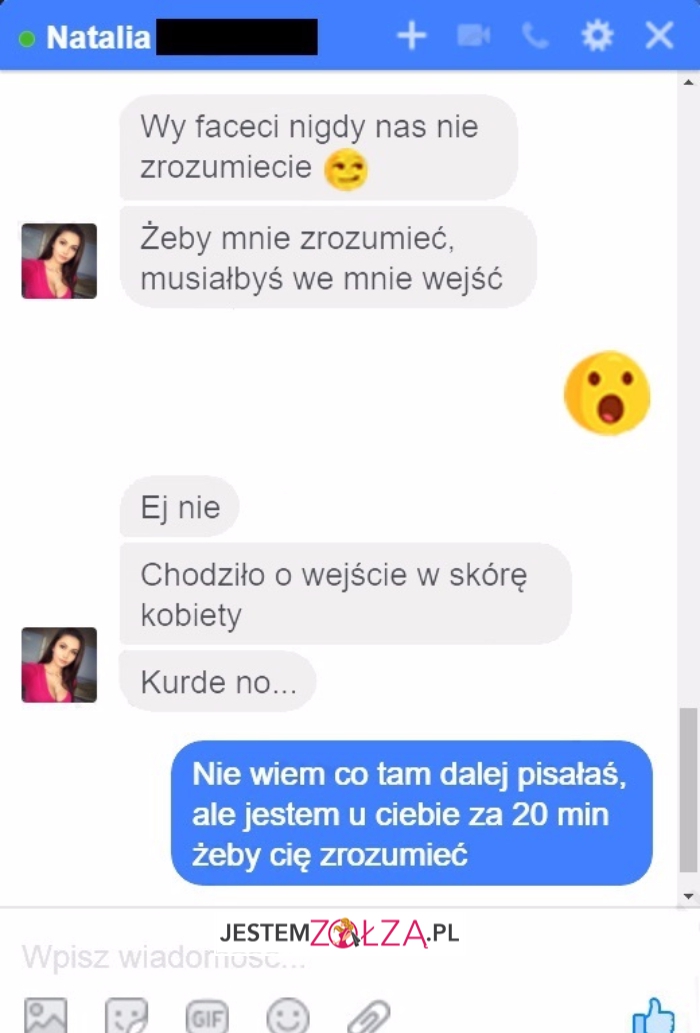Attach a file with the paperclip icon
This screenshot has width=700, height=1033.
click(x=367, y=1016)
